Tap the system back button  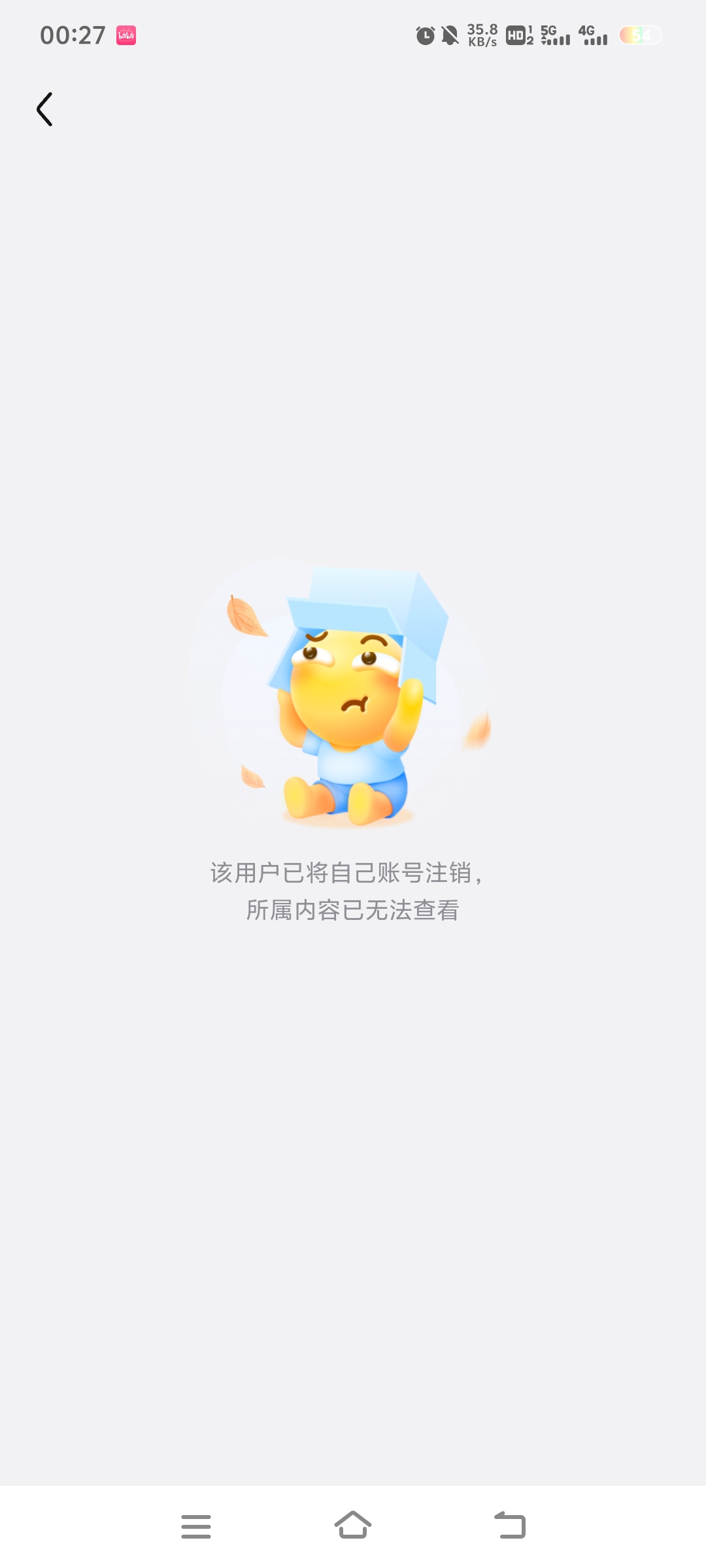pyautogui.click(x=510, y=1526)
